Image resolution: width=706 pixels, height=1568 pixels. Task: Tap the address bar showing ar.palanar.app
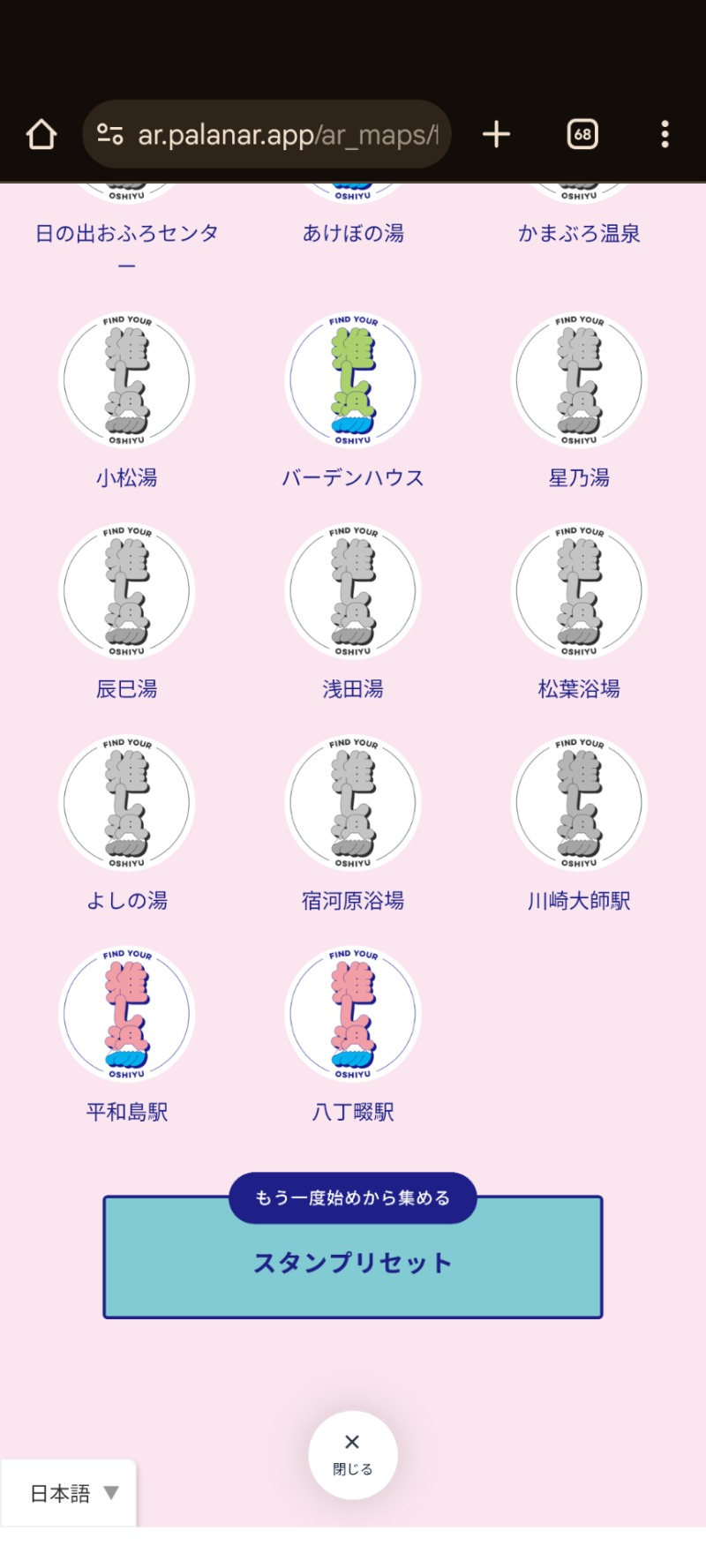click(265, 133)
